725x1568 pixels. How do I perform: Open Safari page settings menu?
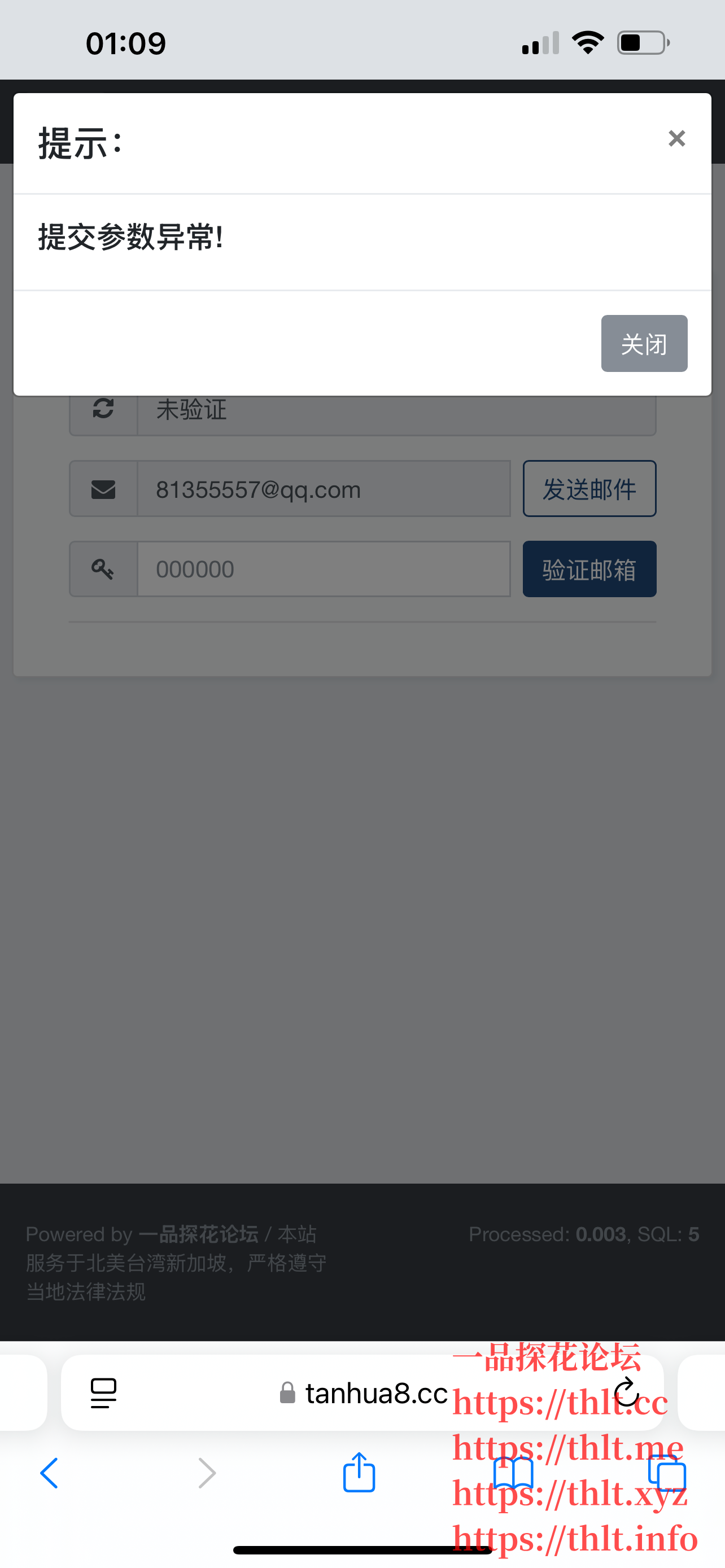pyautogui.click(x=103, y=1392)
